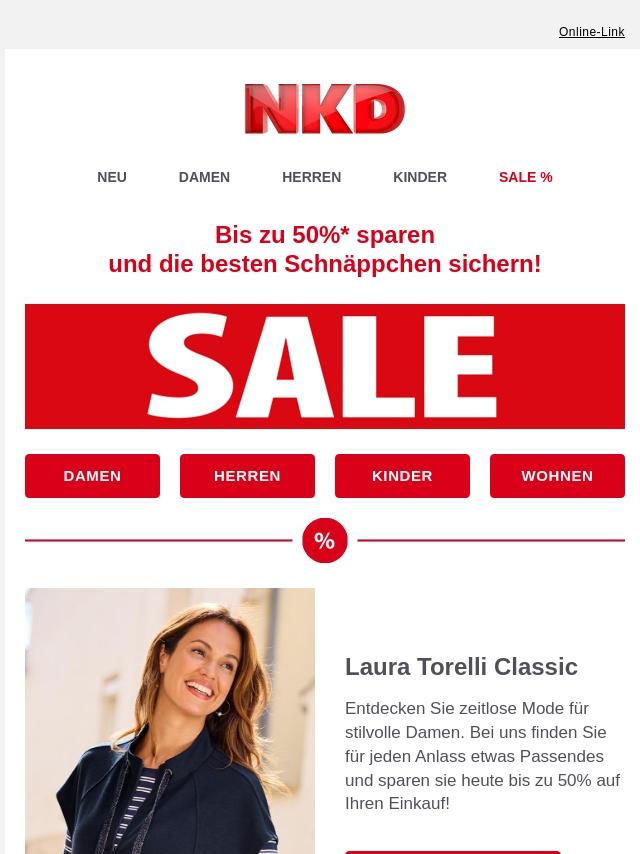Open the Online-Link at the top
The image size is (640, 854).
[x=591, y=32]
